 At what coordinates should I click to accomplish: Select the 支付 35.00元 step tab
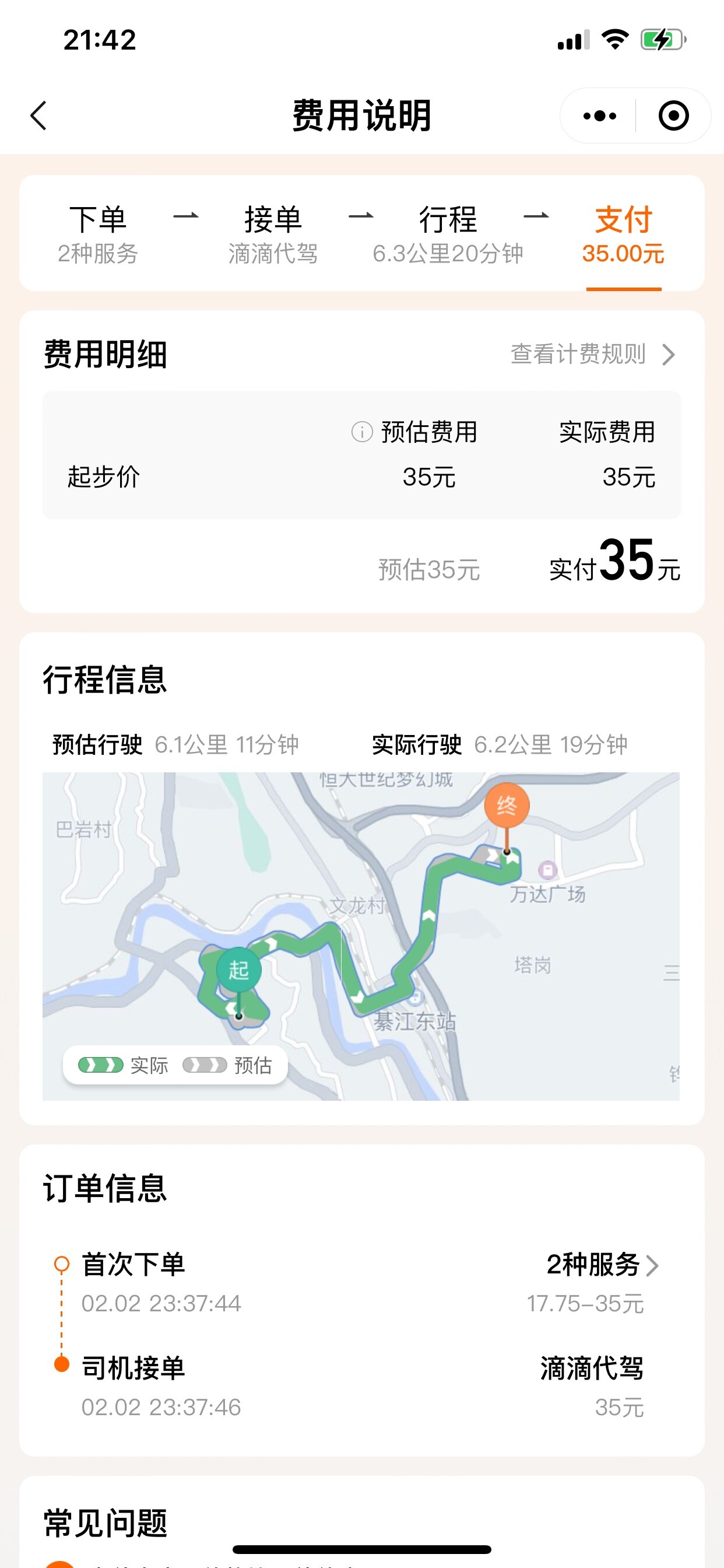(x=623, y=235)
